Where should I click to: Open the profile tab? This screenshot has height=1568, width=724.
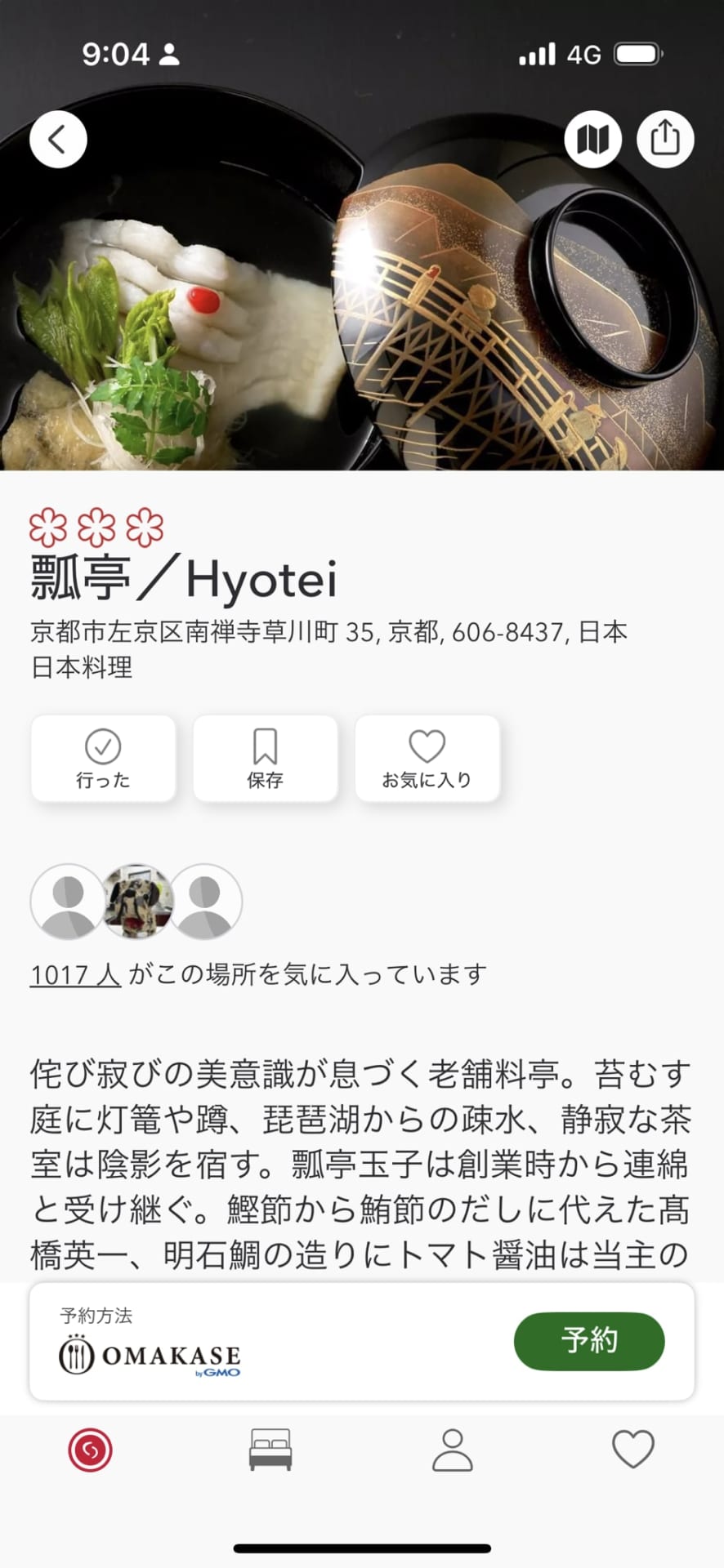click(x=452, y=1450)
